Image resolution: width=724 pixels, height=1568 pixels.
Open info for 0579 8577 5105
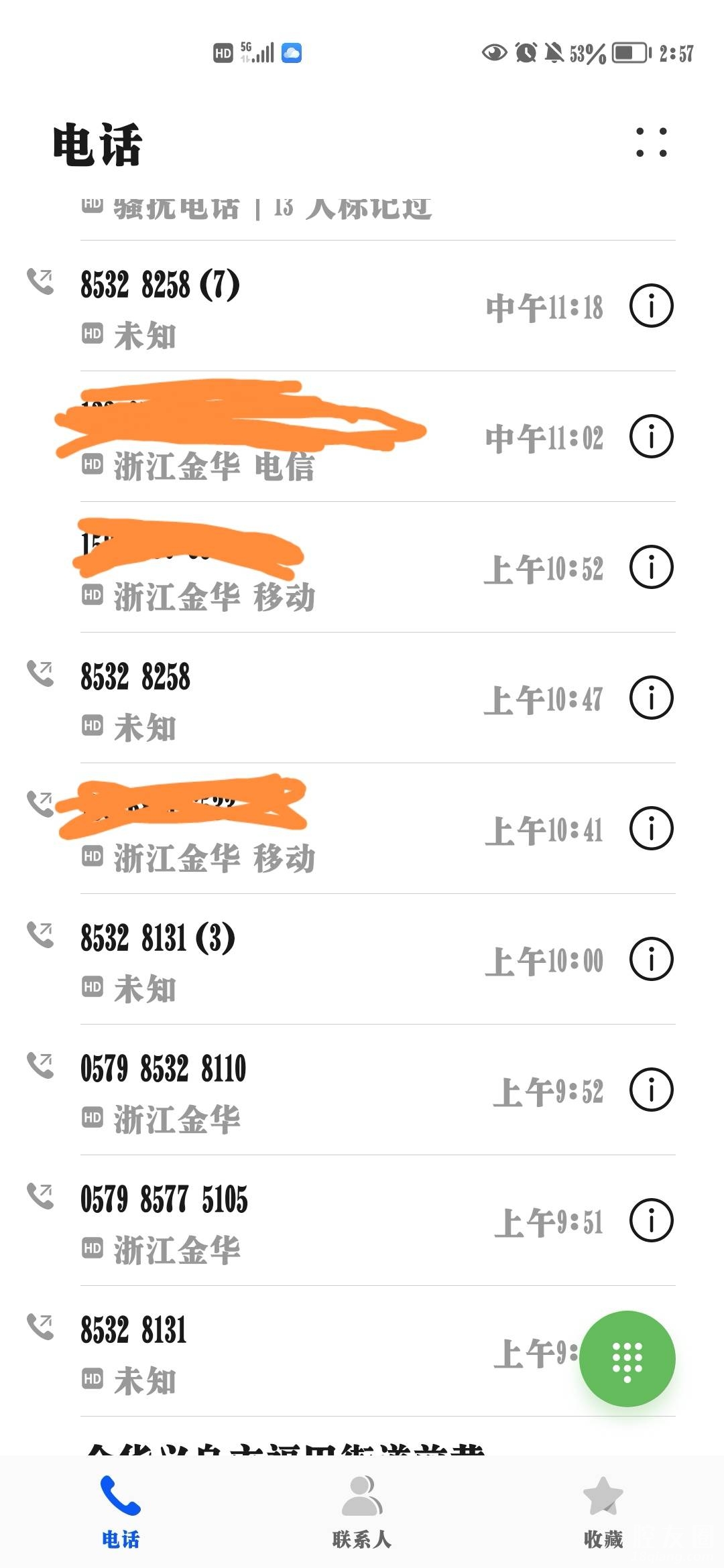[x=651, y=1221]
